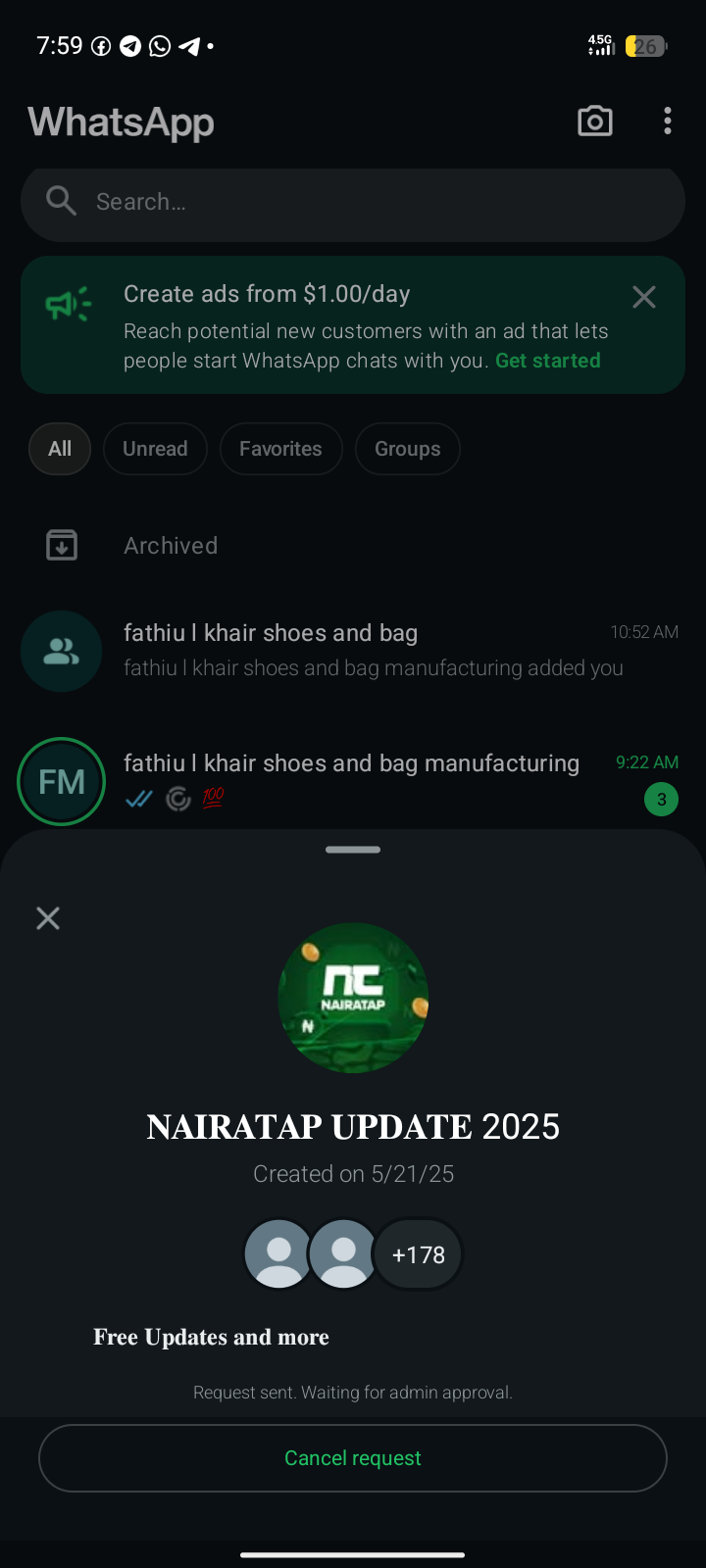Filter chats by Groups
706x1568 pixels.
[407, 449]
